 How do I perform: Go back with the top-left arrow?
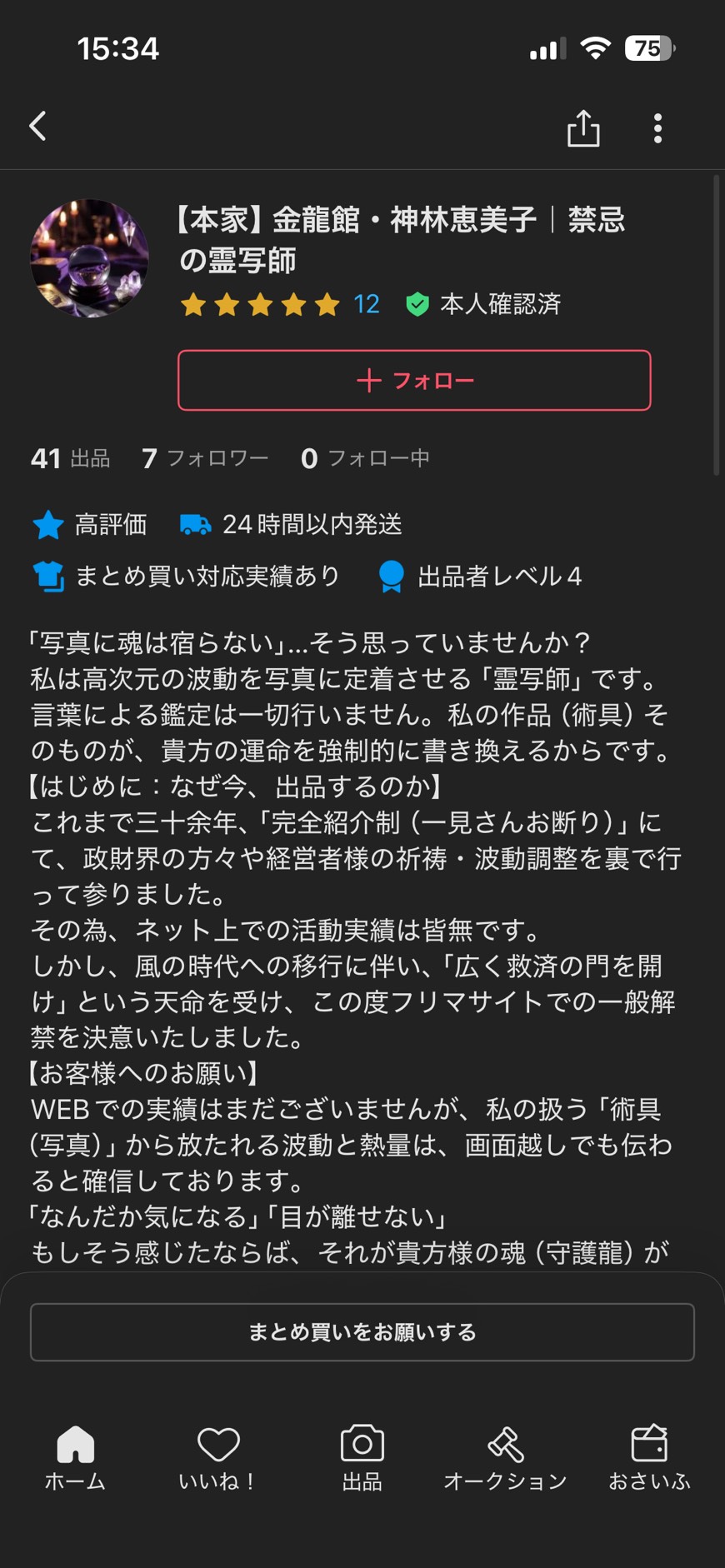(x=38, y=127)
